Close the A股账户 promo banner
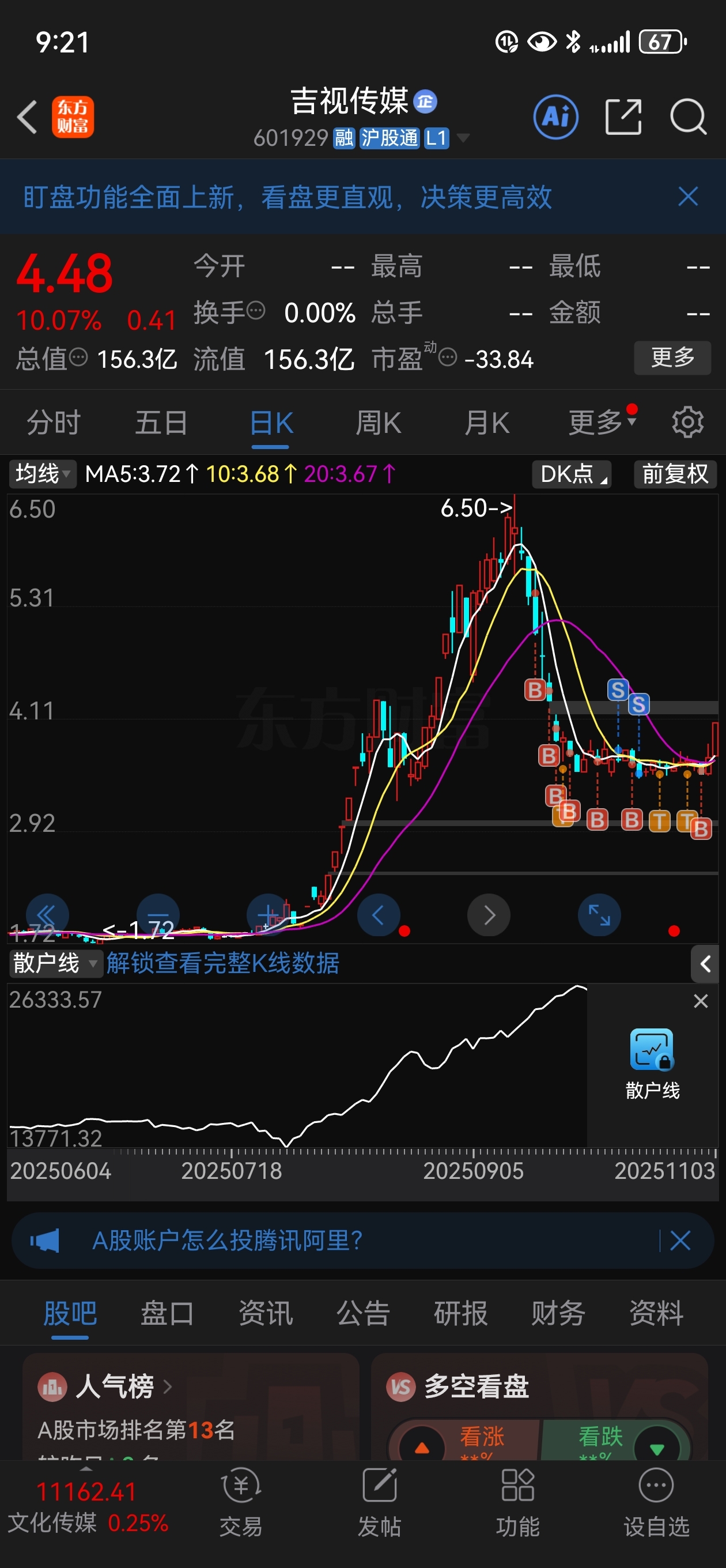The width and height of the screenshot is (726, 1568). pyautogui.click(x=680, y=1240)
